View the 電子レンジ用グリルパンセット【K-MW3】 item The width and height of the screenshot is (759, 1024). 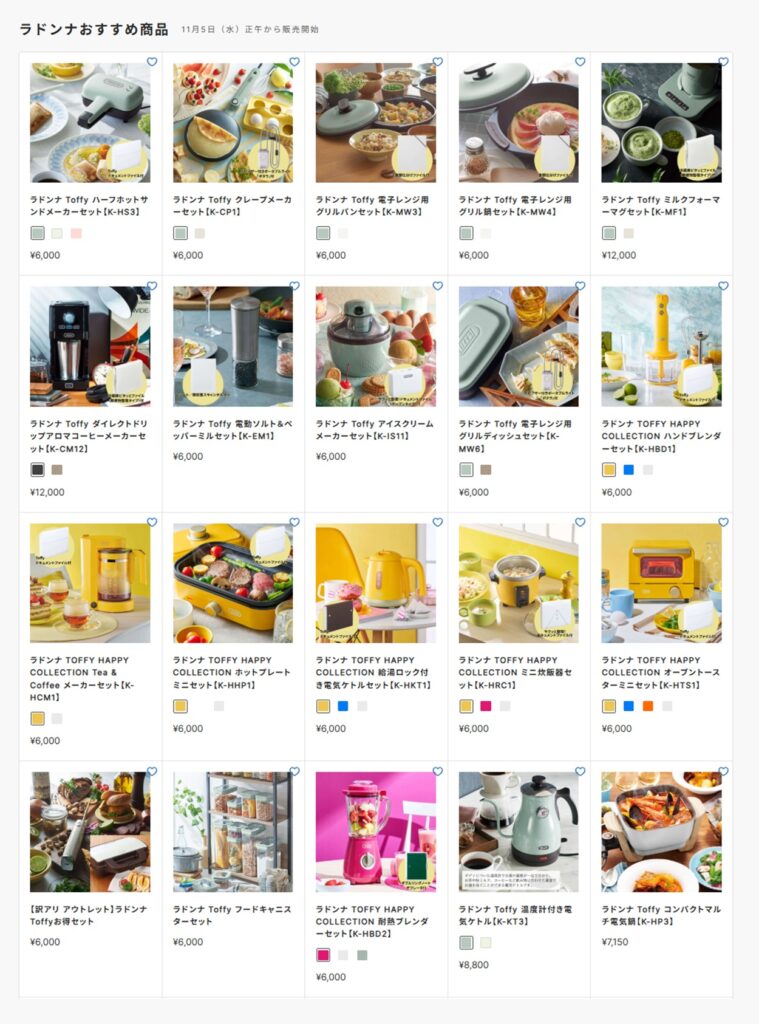coord(376,123)
